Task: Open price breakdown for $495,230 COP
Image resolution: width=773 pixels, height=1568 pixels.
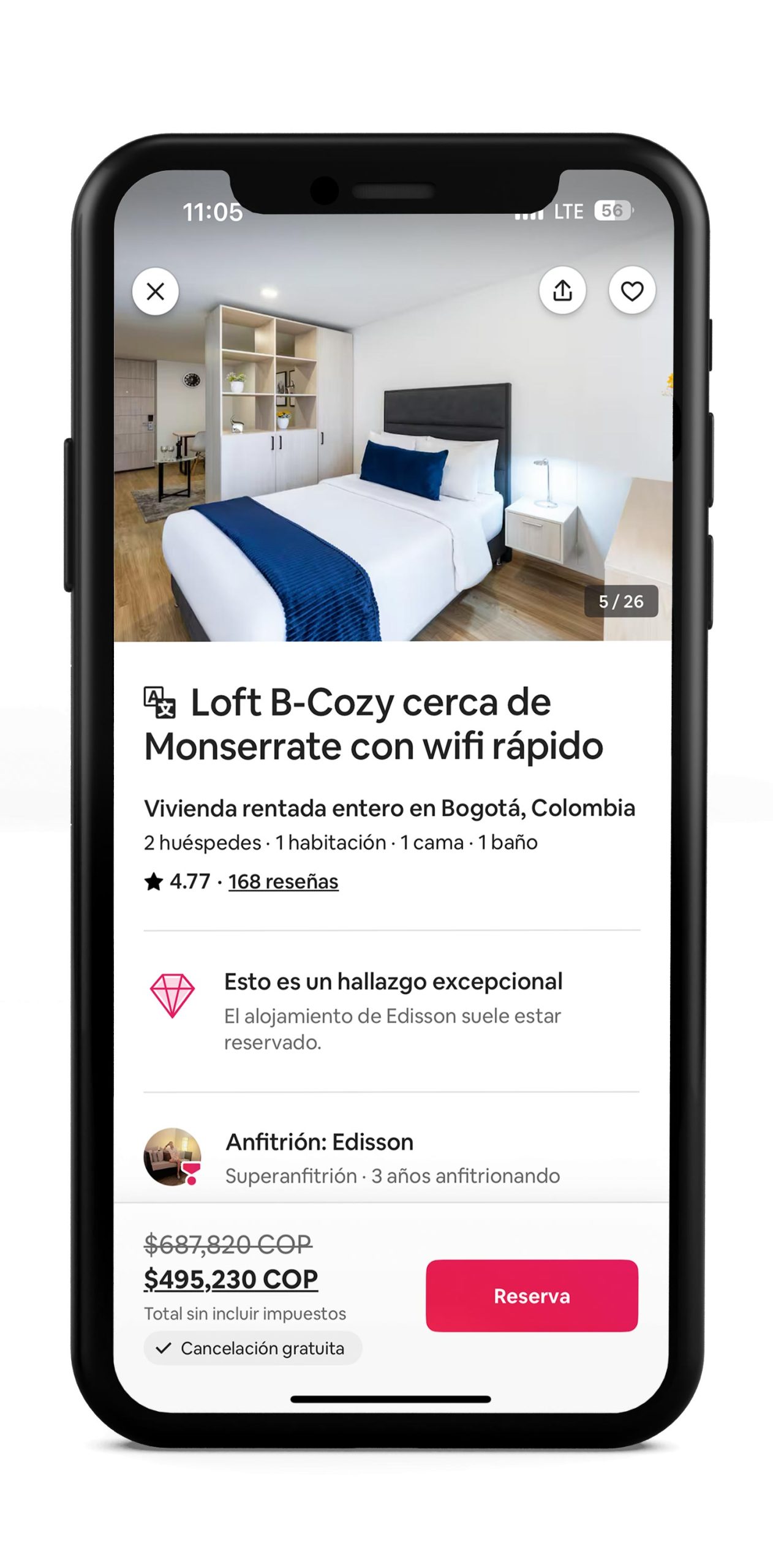Action: [x=230, y=1280]
